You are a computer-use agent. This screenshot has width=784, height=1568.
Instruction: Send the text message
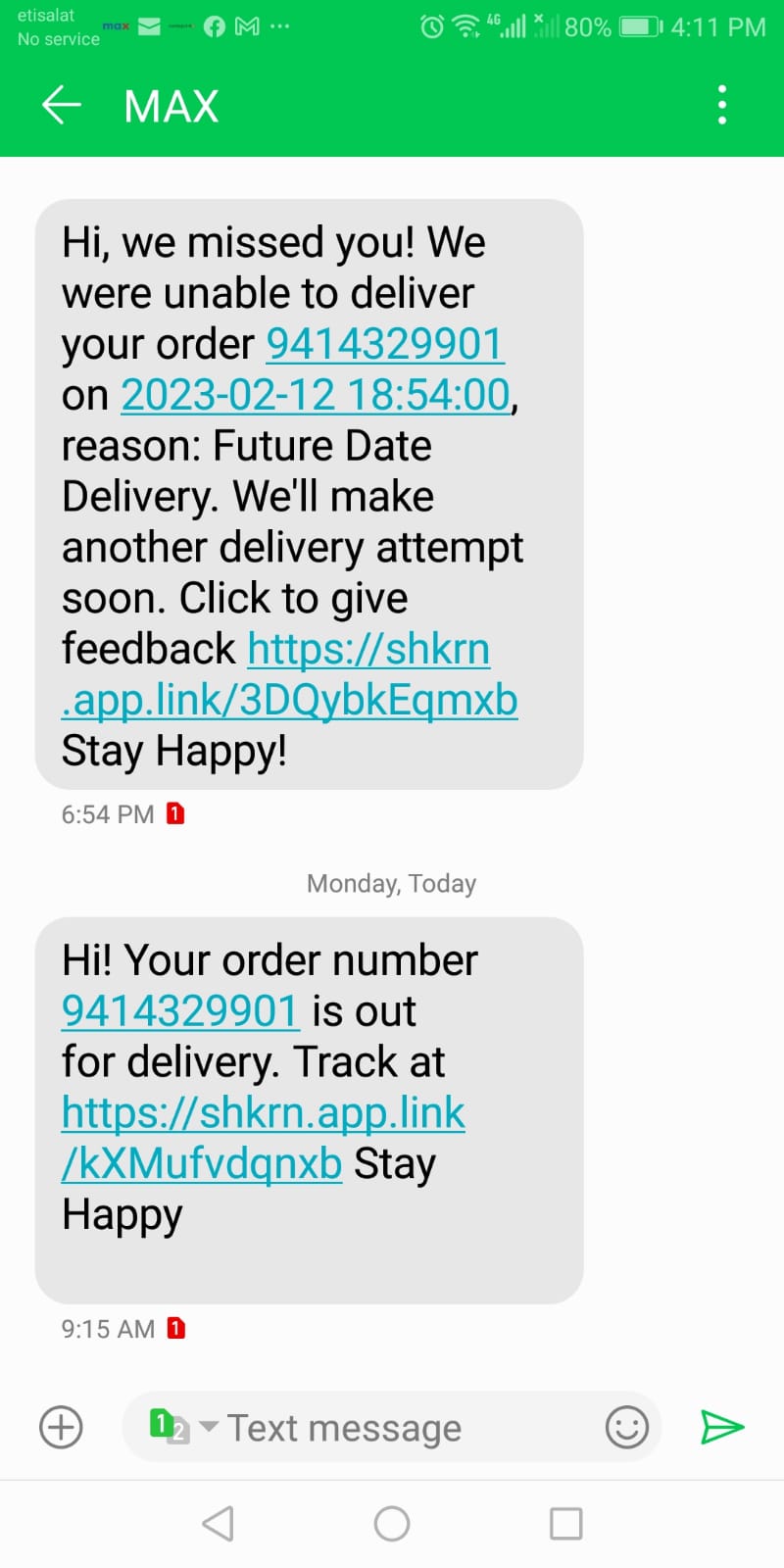723,1427
